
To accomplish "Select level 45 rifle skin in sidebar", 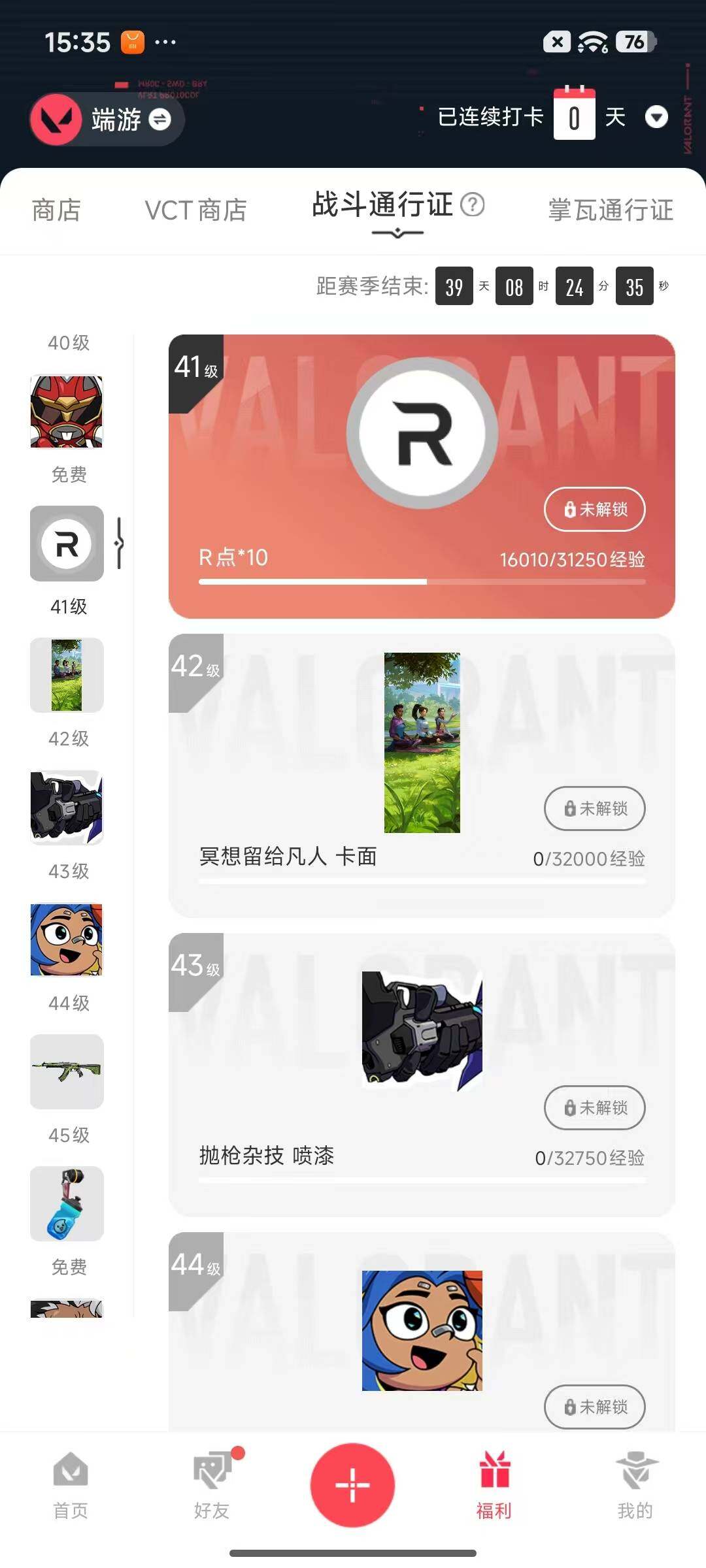I will [66, 1072].
